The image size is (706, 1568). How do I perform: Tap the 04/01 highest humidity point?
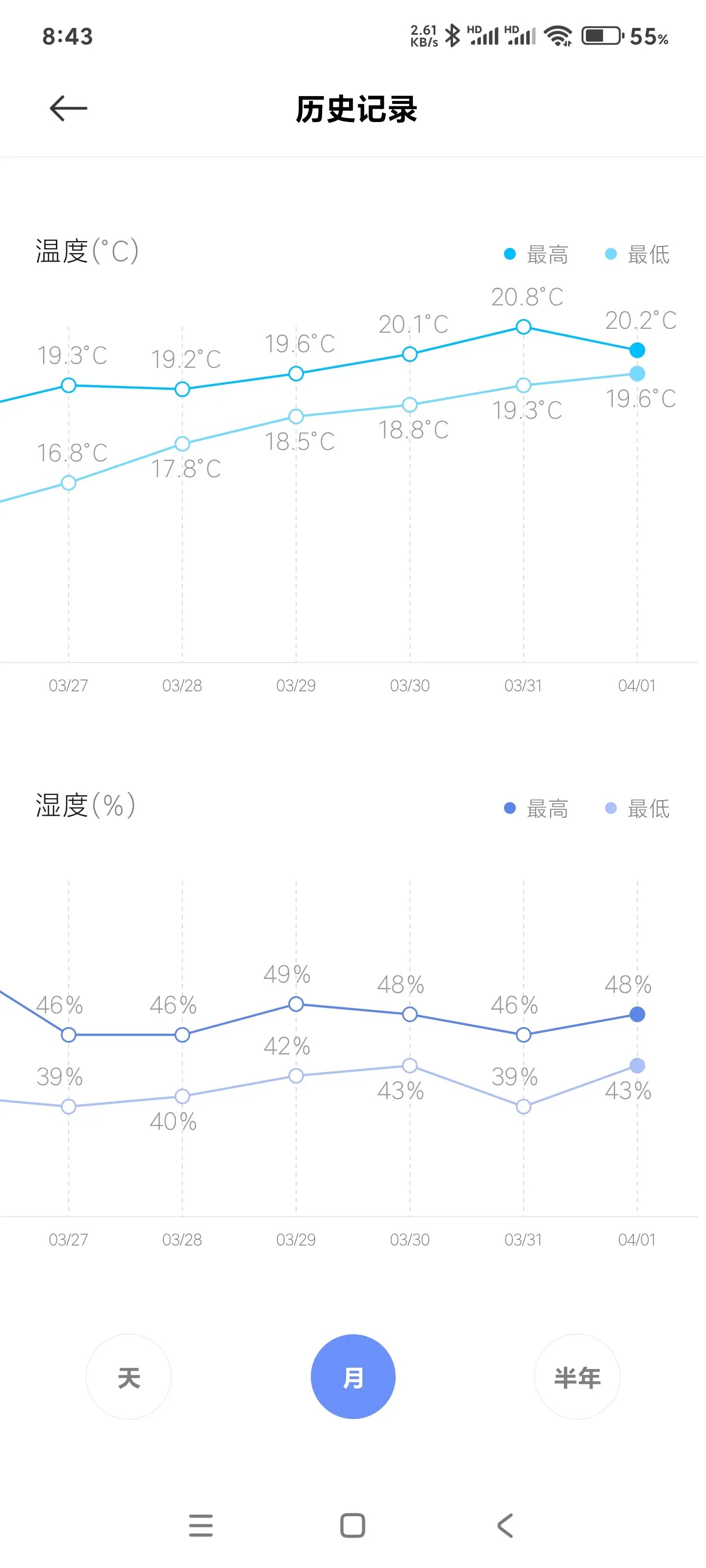(637, 1014)
